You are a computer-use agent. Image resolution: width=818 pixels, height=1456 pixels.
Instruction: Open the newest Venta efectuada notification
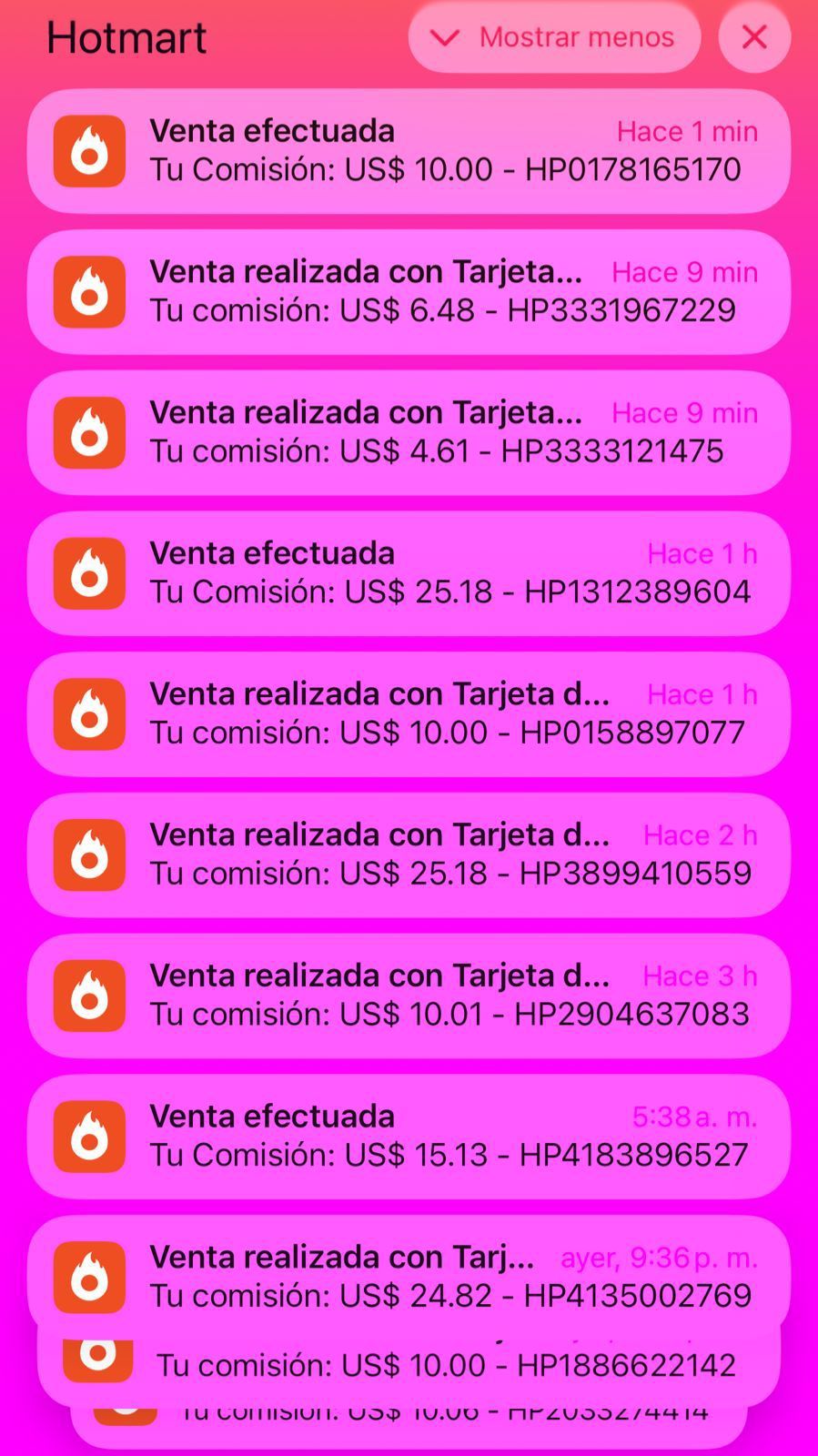(x=409, y=152)
